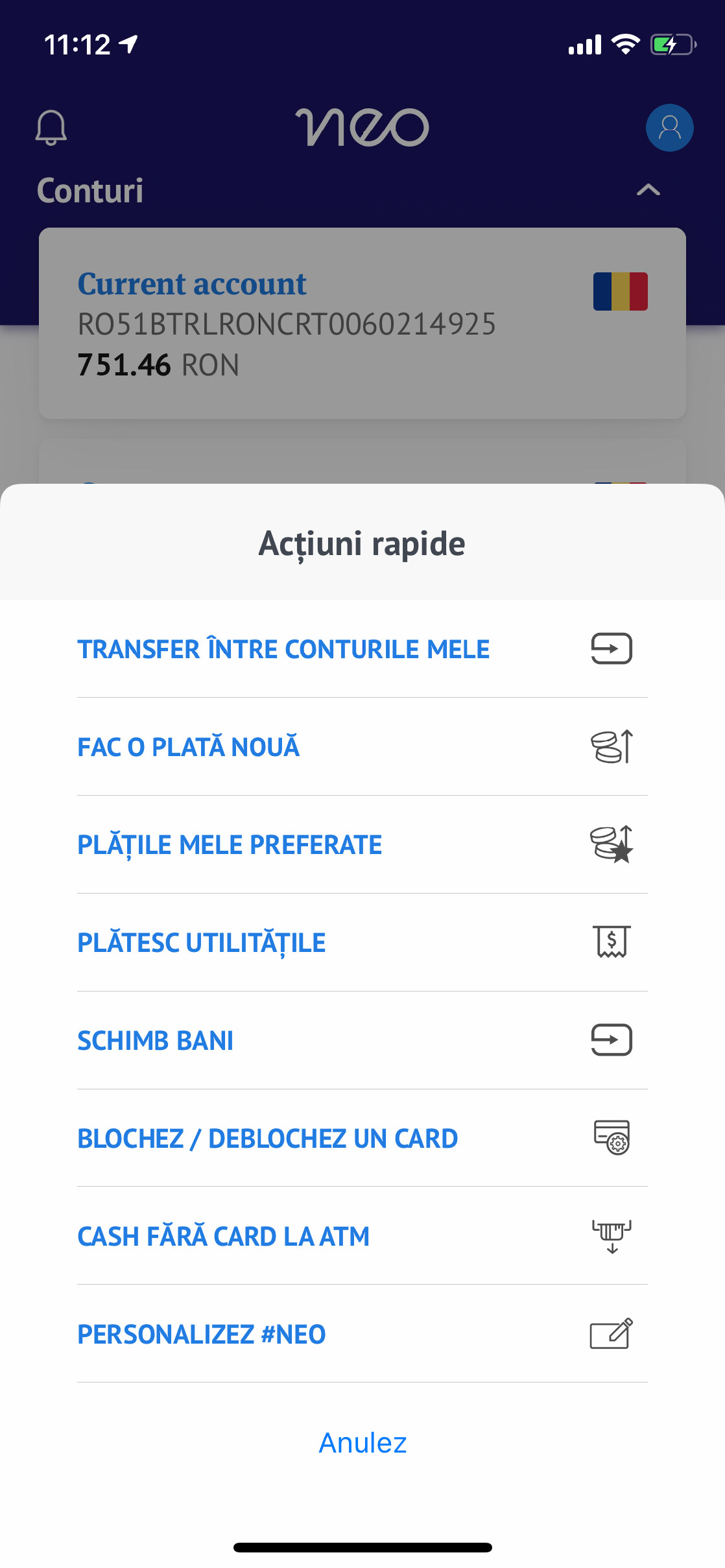Viewport: 725px width, 1568px height.
Task: Open Plățile mele preferate
Action: pyautogui.click(x=362, y=845)
